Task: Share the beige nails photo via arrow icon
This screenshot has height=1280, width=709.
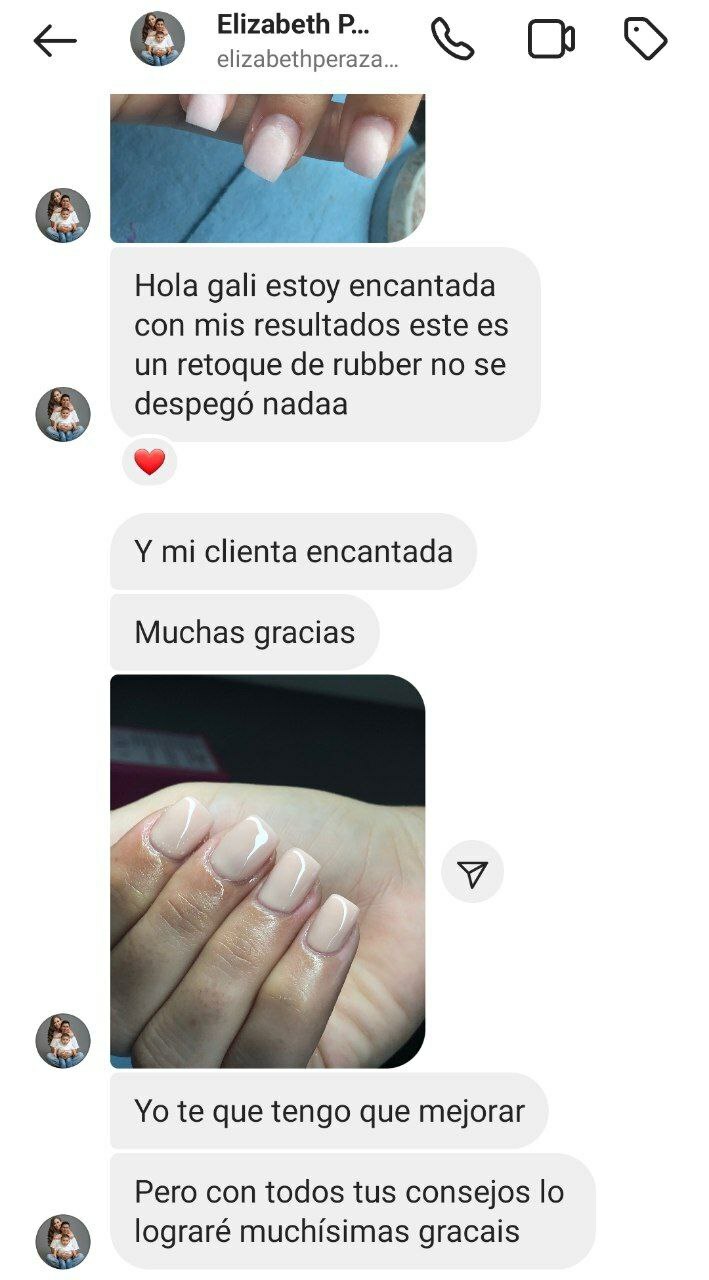Action: (472, 873)
